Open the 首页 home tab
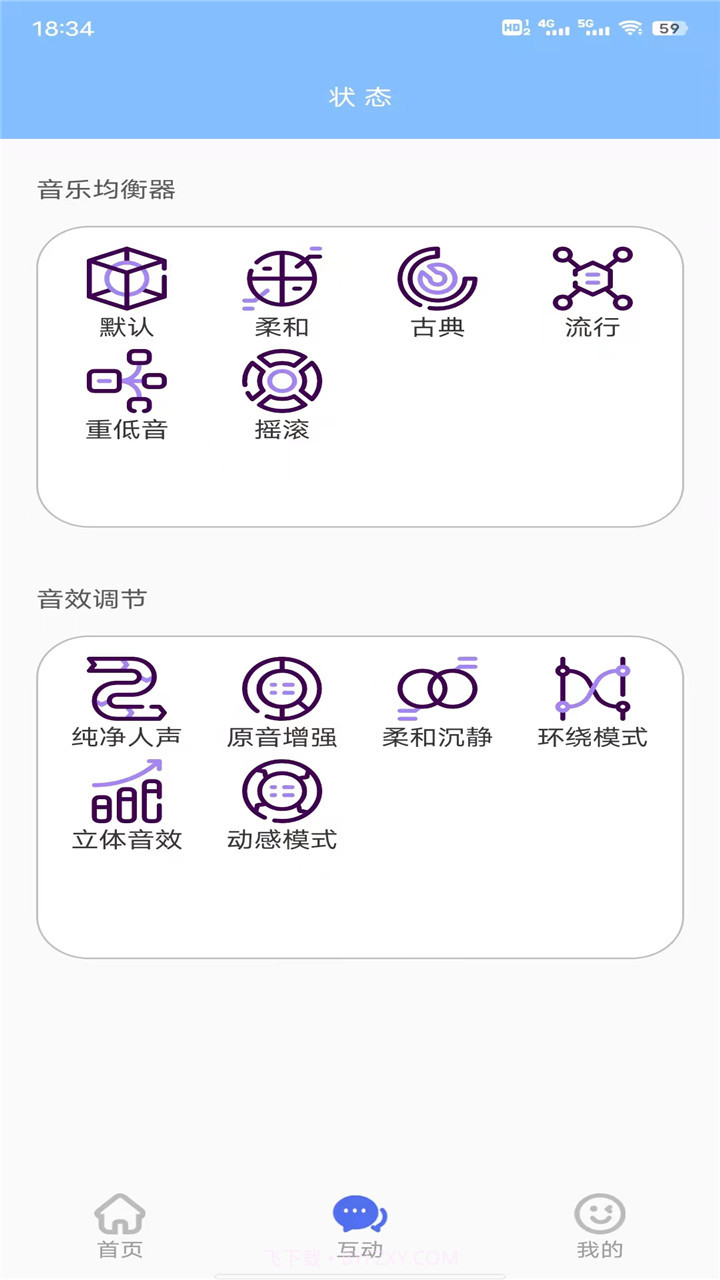Viewport: 720px width, 1280px height. pos(119,1230)
